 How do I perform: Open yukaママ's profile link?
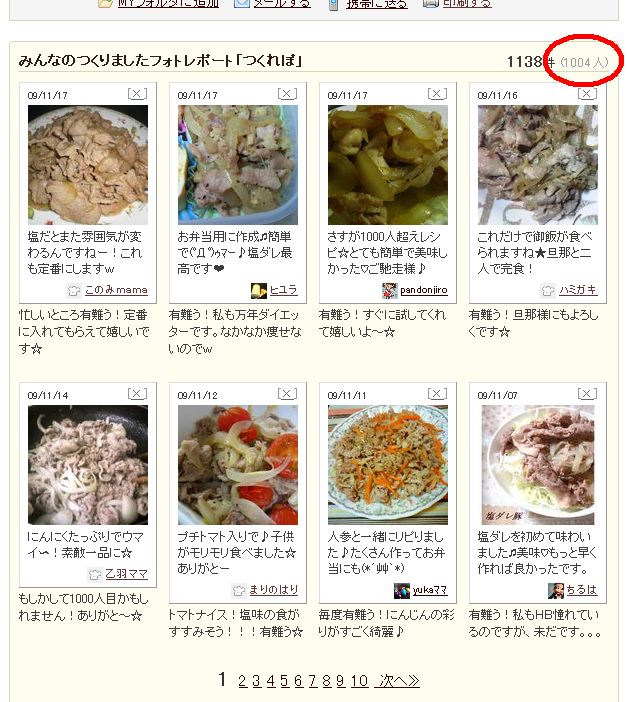pyautogui.click(x=430, y=590)
